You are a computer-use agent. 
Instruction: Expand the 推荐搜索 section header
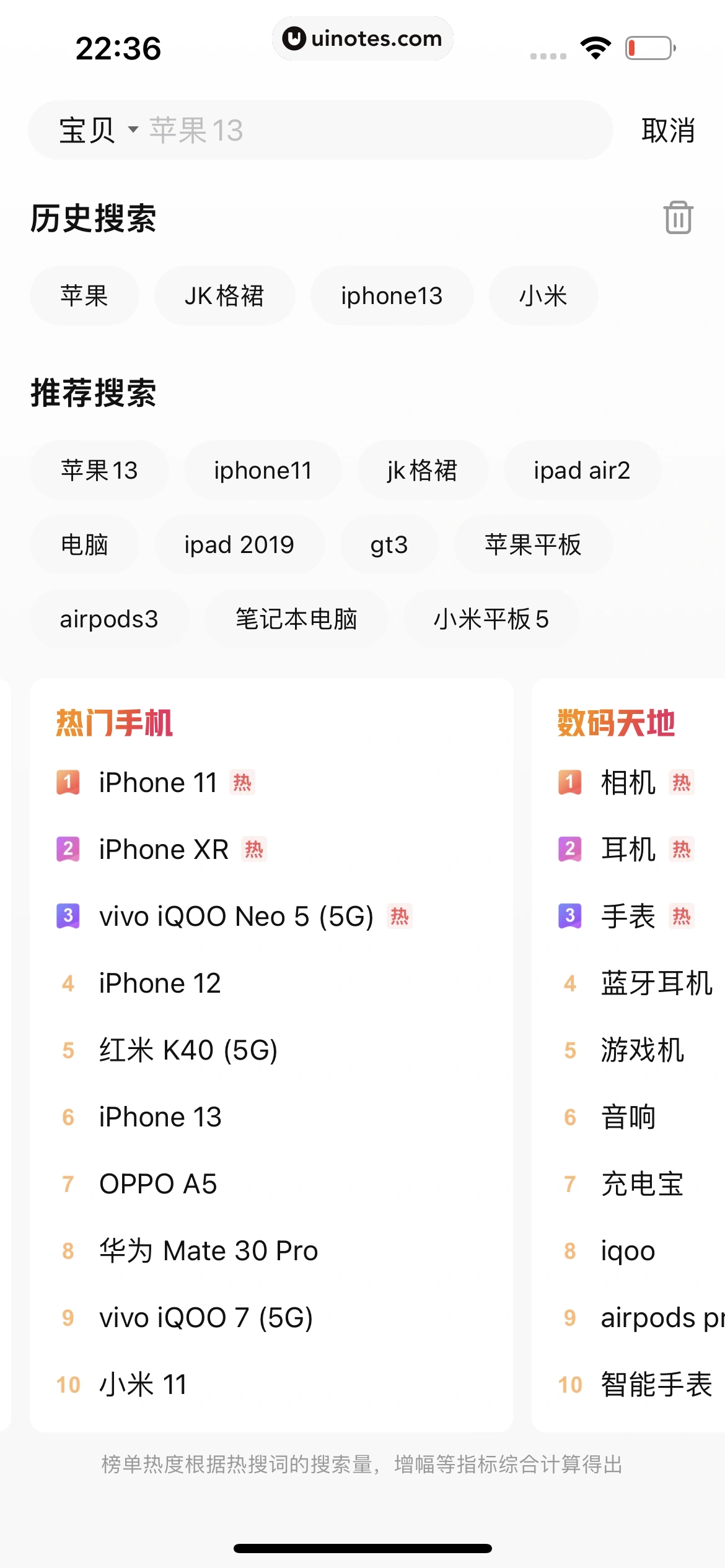[x=92, y=391]
